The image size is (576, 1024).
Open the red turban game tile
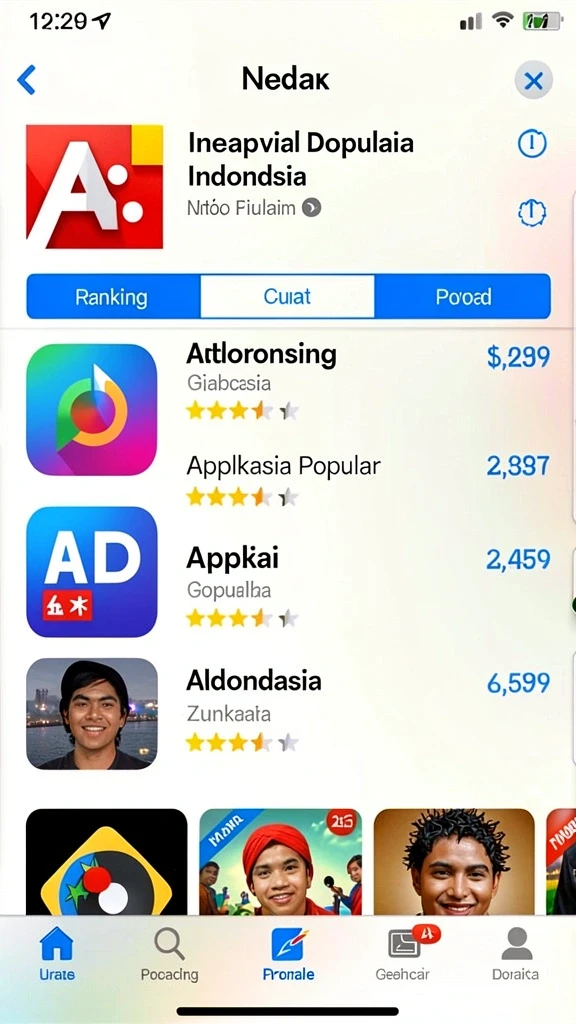(x=280, y=861)
